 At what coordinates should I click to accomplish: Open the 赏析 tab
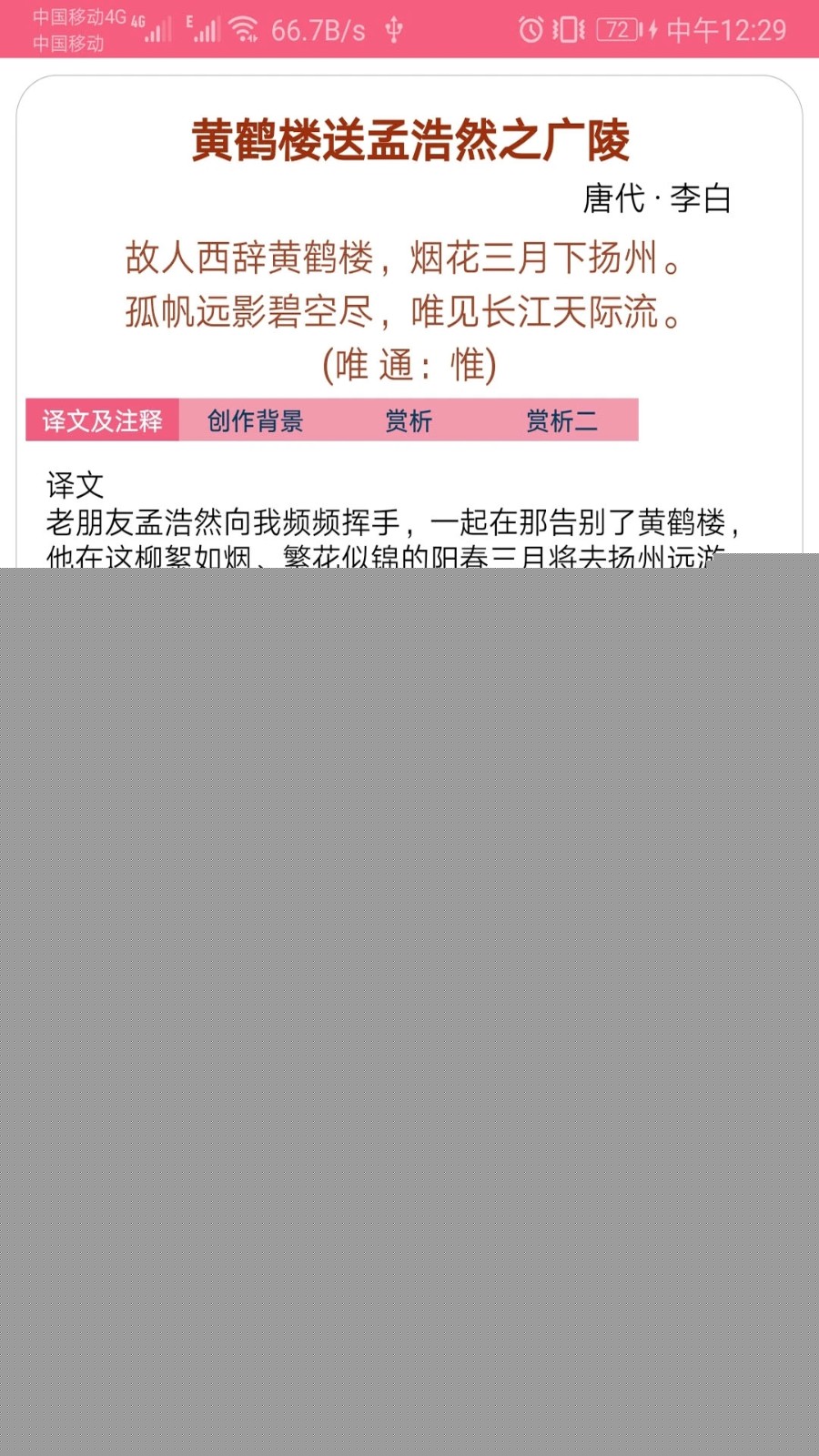pyautogui.click(x=409, y=420)
